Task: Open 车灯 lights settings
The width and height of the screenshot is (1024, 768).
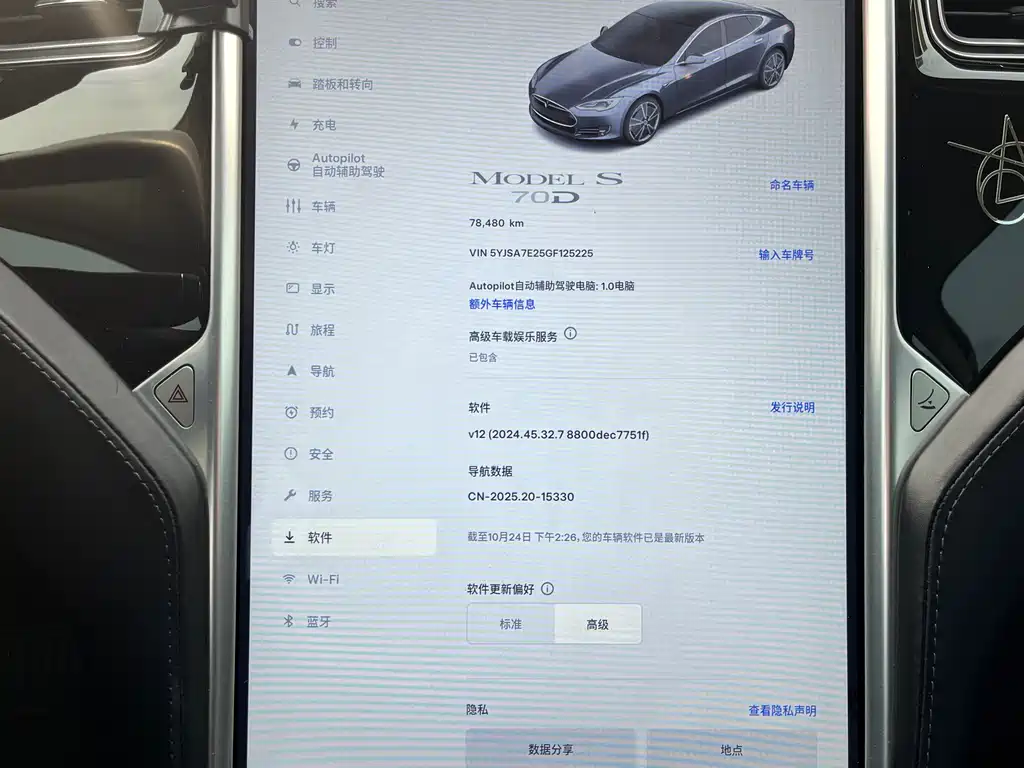Action: coord(323,248)
